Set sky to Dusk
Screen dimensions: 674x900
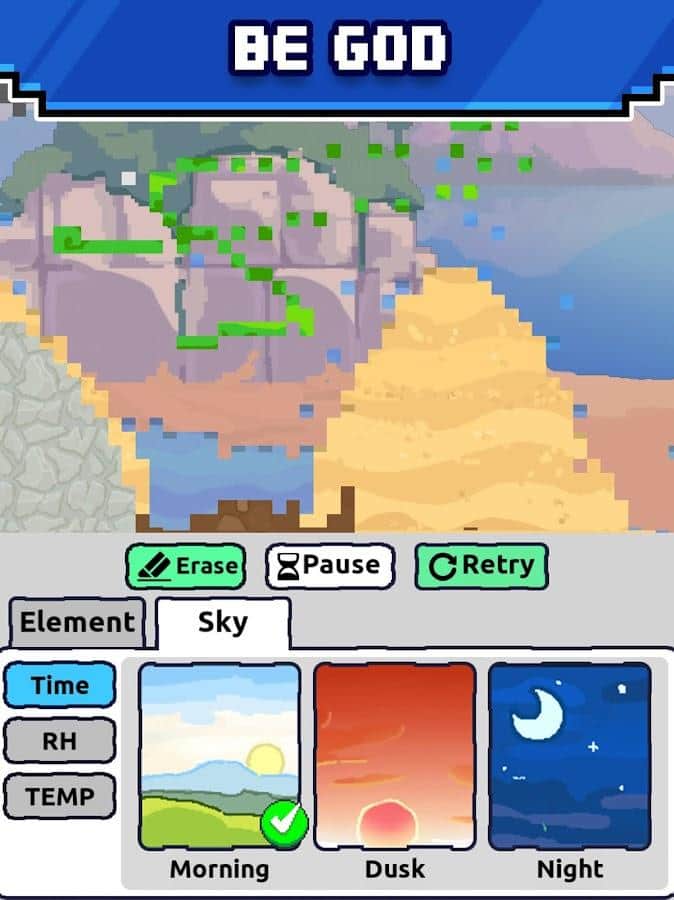(x=394, y=757)
